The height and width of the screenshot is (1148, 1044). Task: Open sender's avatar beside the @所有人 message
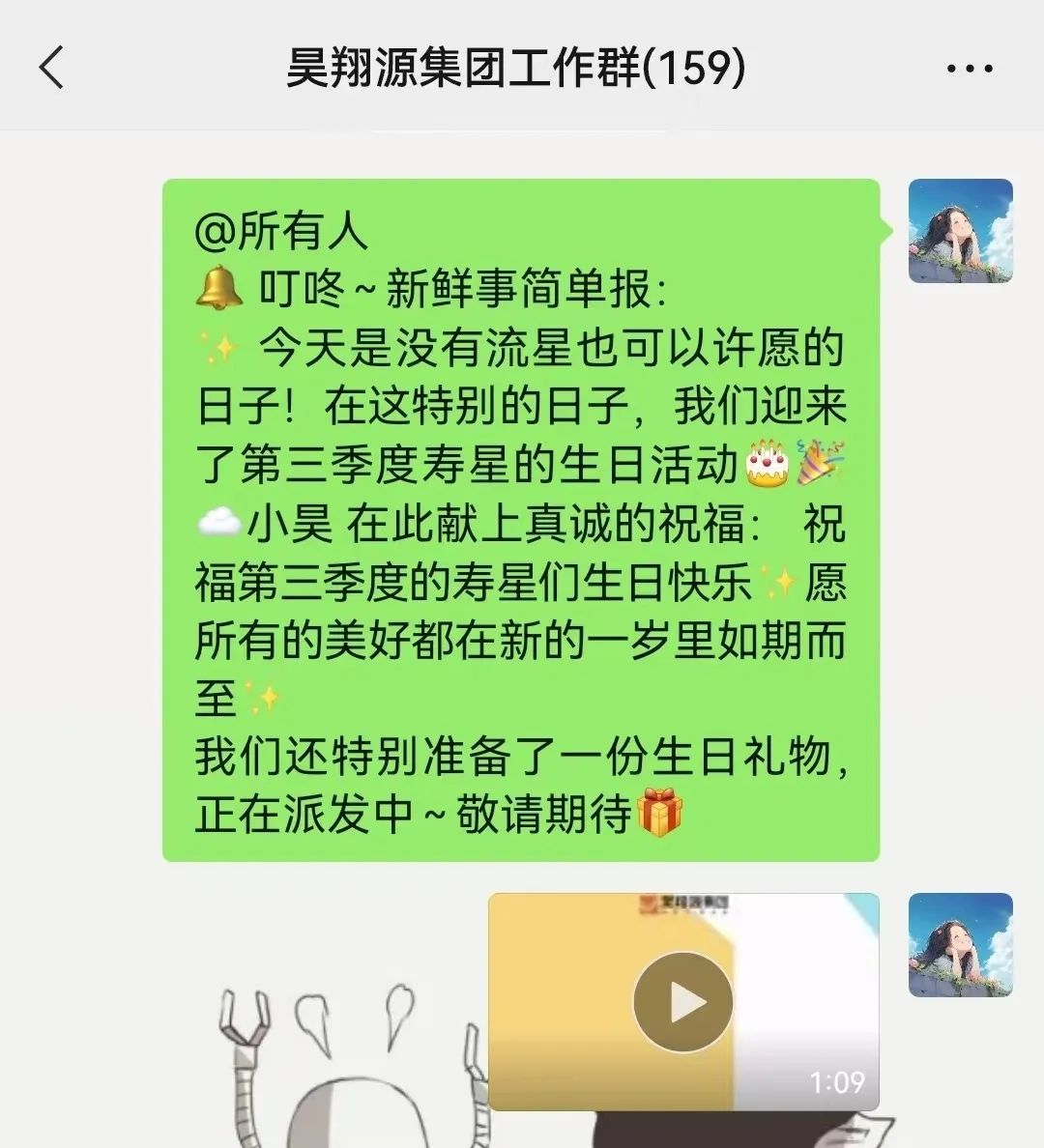click(x=960, y=231)
